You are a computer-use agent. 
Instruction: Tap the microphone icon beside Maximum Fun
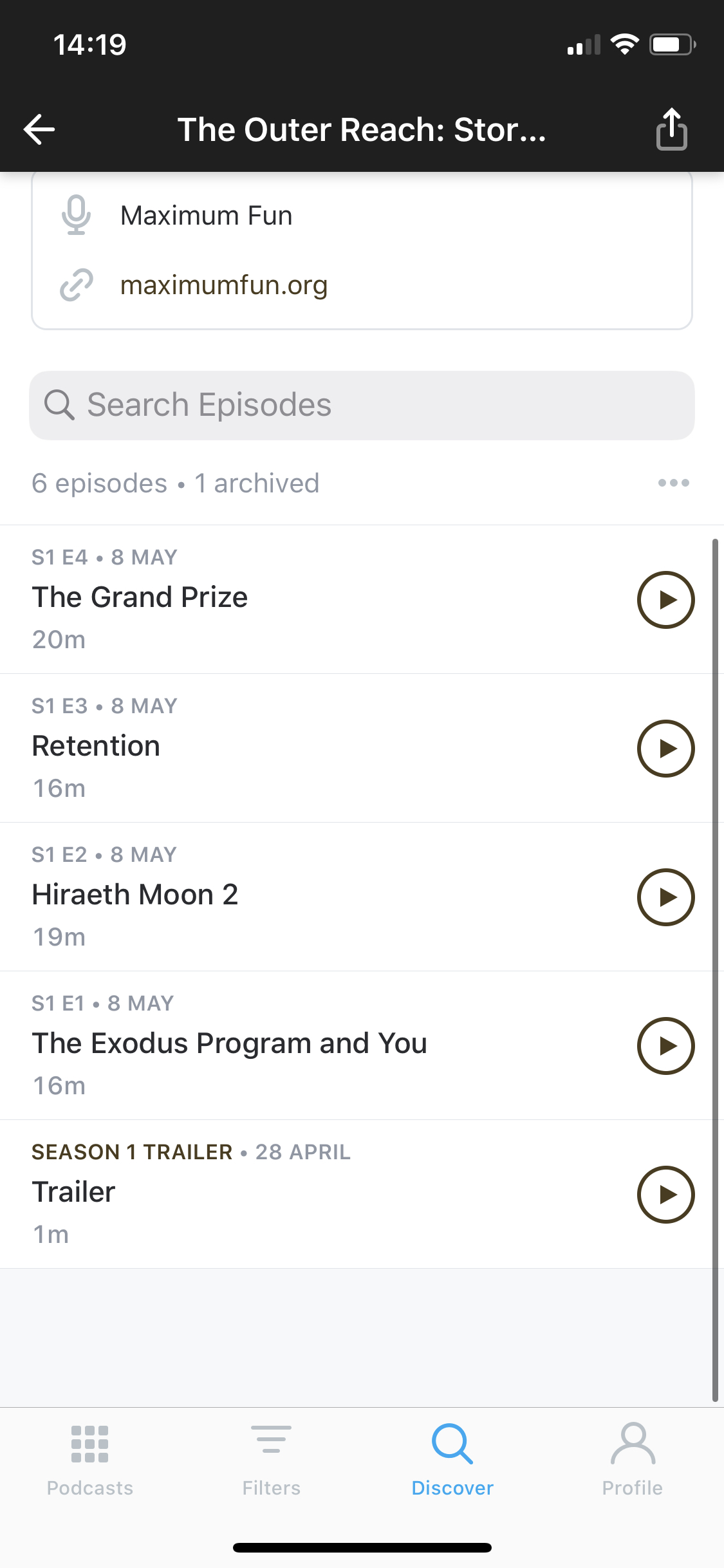coord(77,215)
